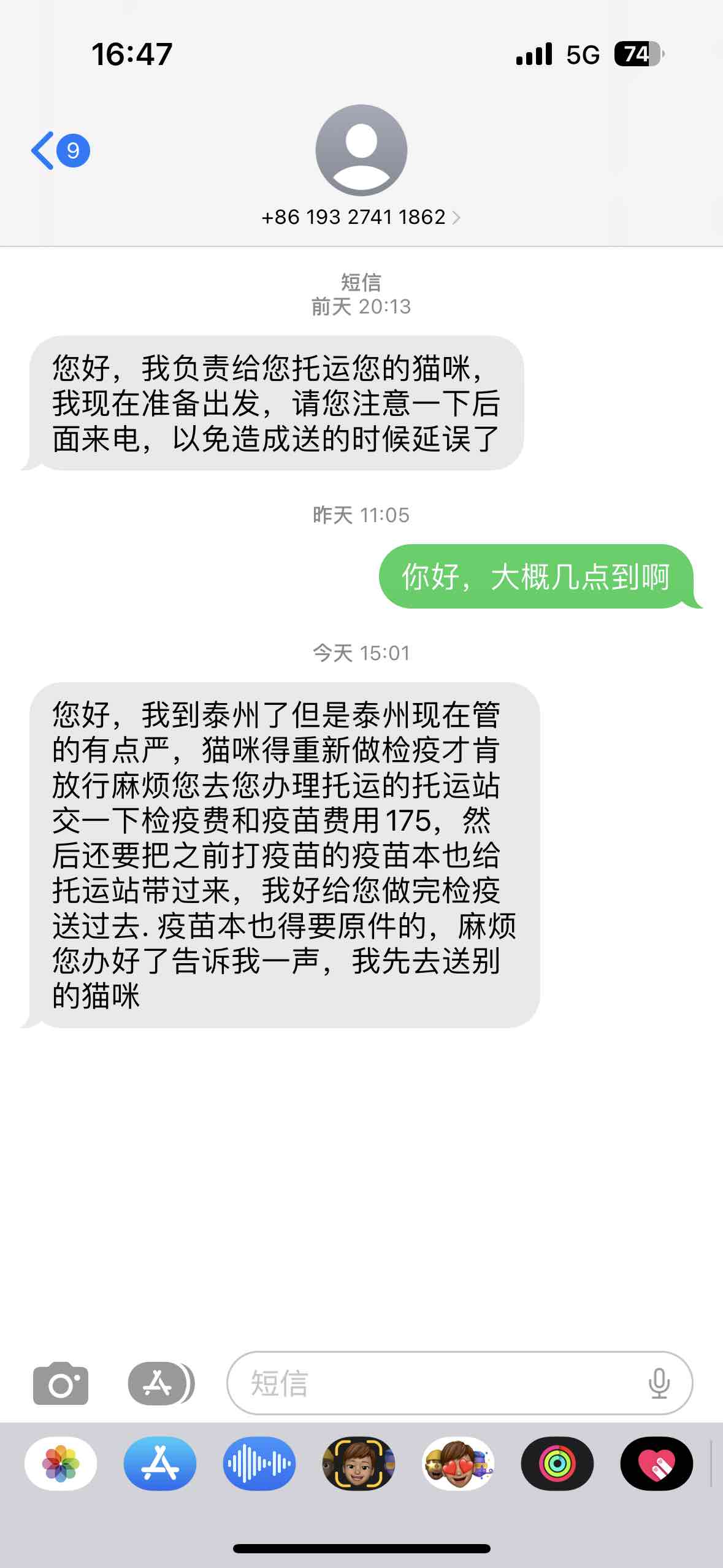Open Memoji stickers with heart-eyes faces

458,1464
